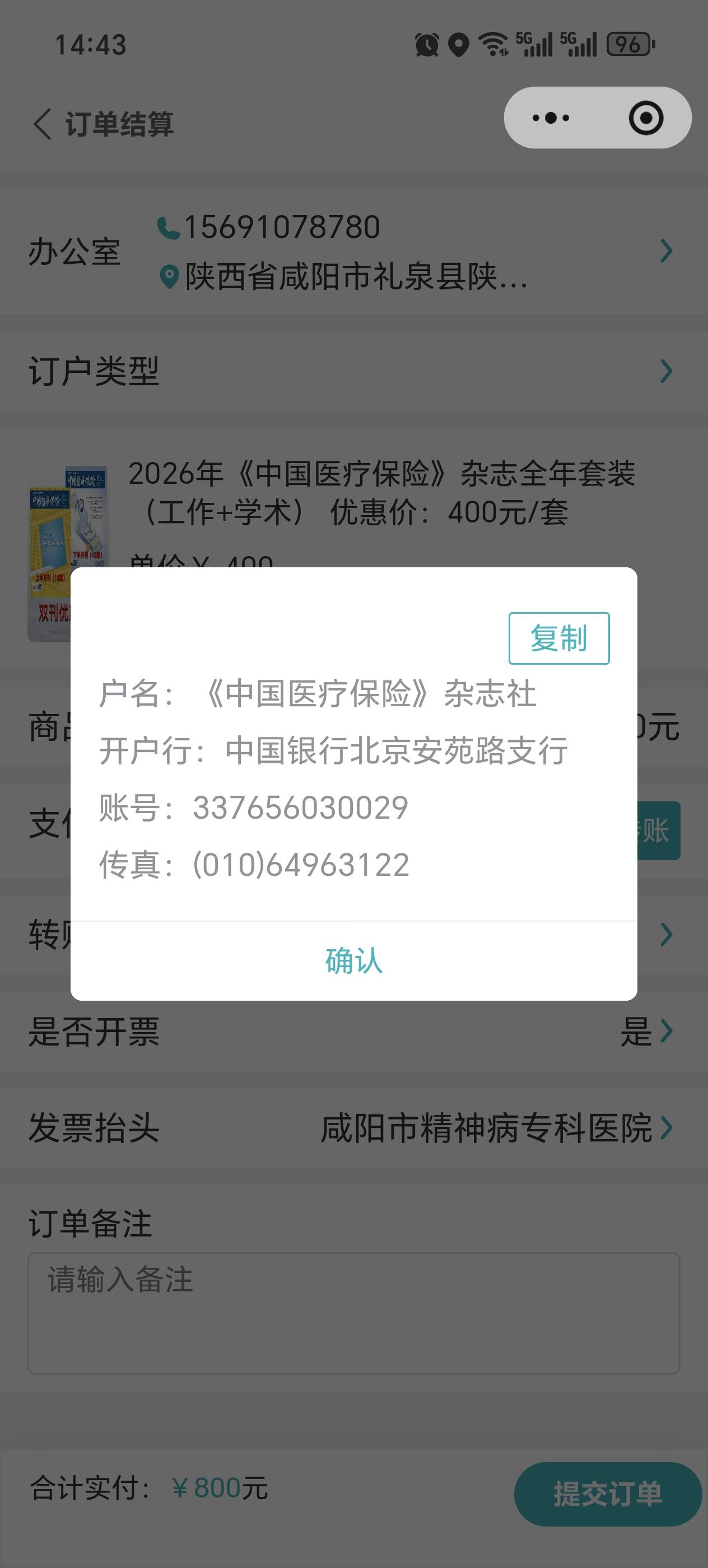
Task: Go back from 订单结算 page
Action: (x=43, y=124)
